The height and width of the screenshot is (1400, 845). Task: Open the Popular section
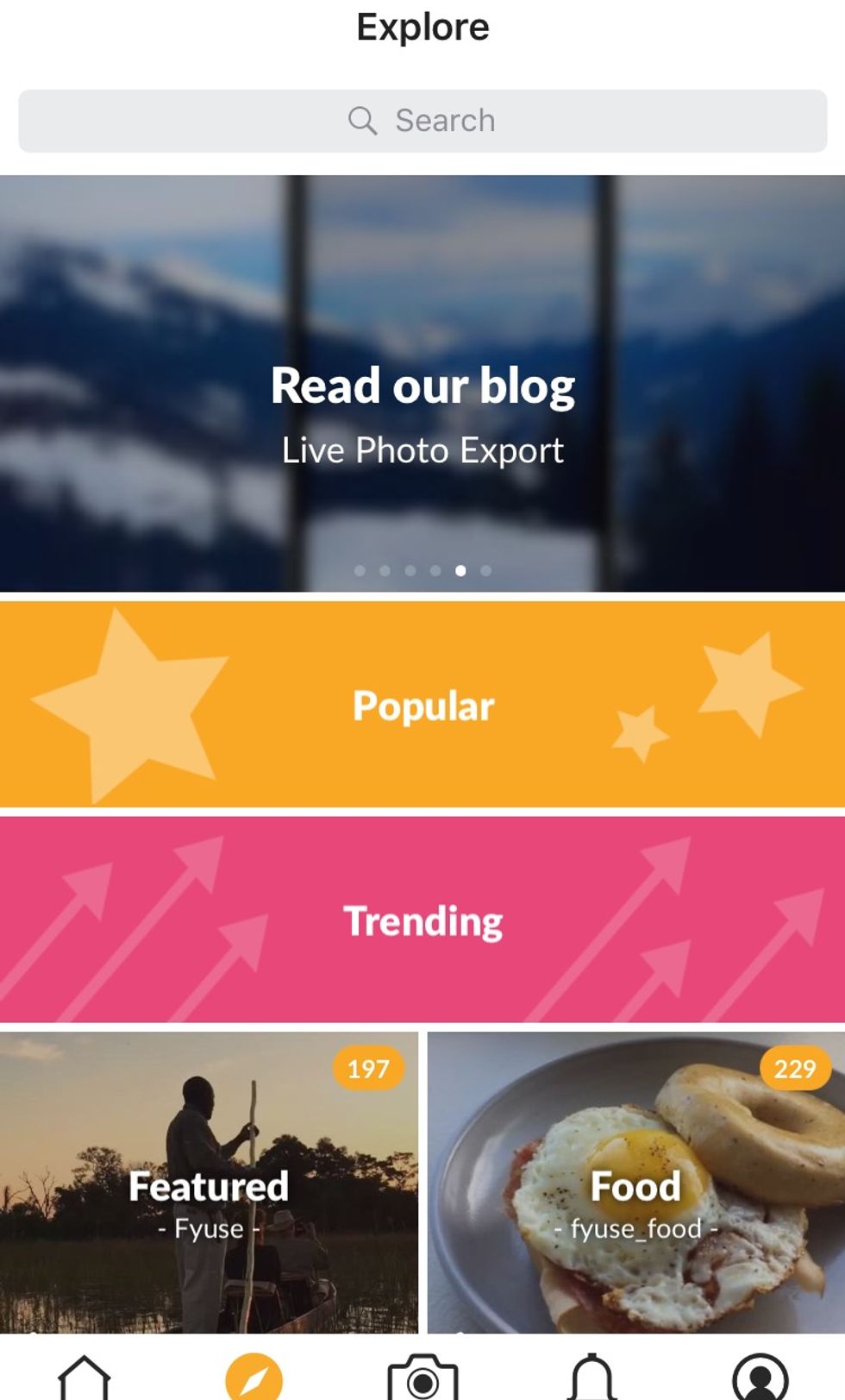(x=422, y=705)
